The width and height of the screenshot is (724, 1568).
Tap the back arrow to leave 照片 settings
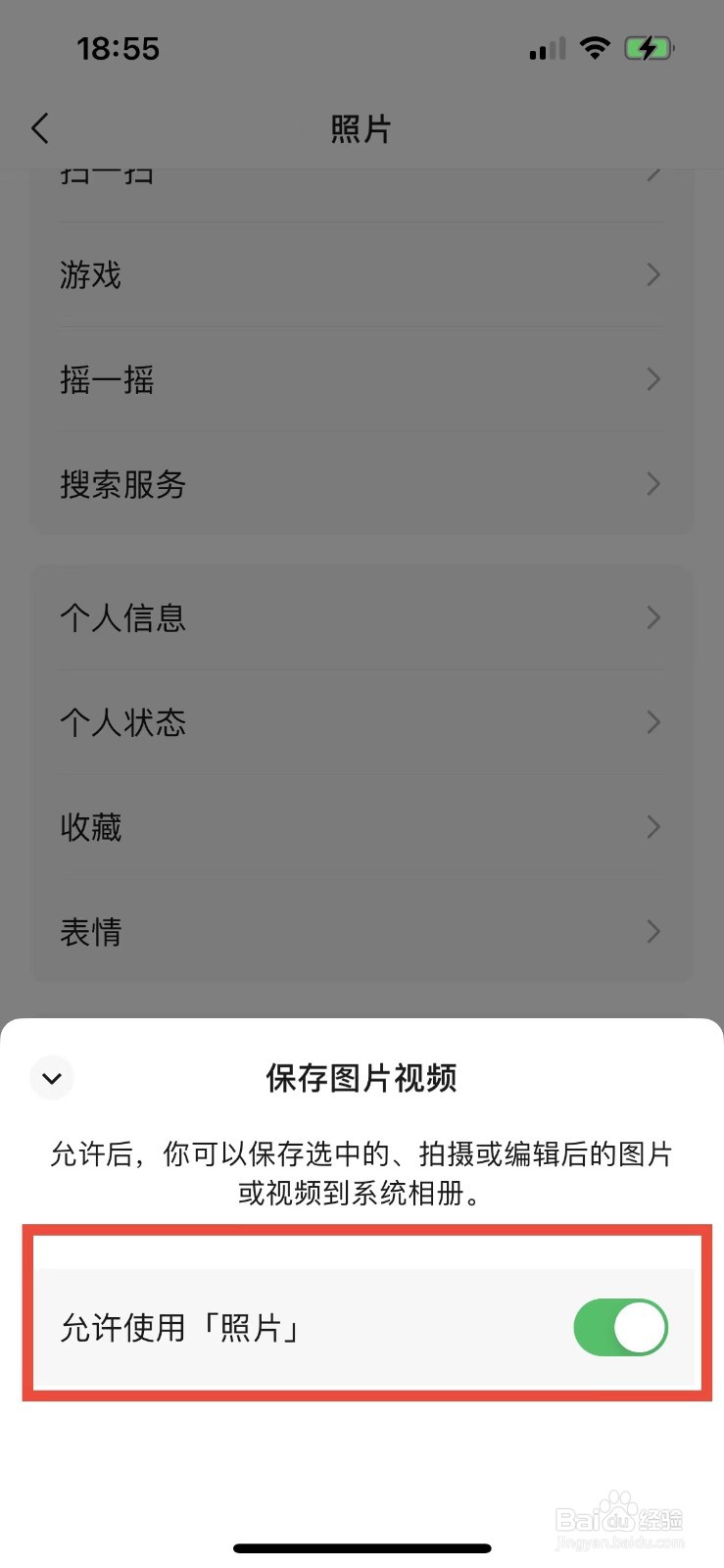pos(39,127)
